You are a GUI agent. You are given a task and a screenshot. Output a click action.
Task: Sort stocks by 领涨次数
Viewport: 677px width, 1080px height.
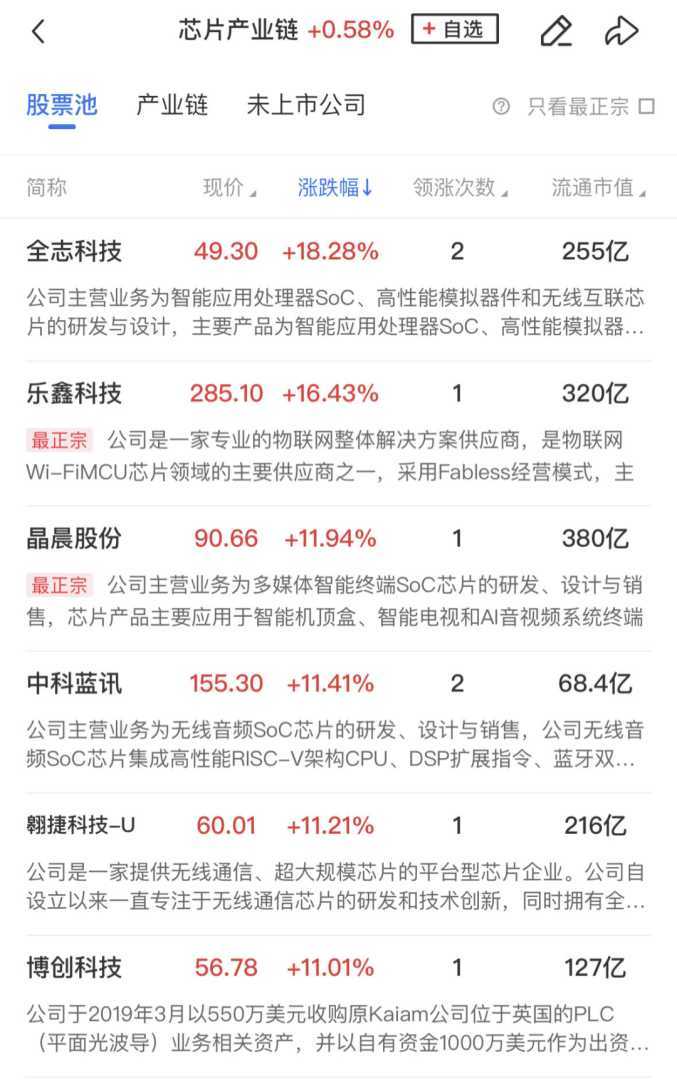tap(460, 187)
